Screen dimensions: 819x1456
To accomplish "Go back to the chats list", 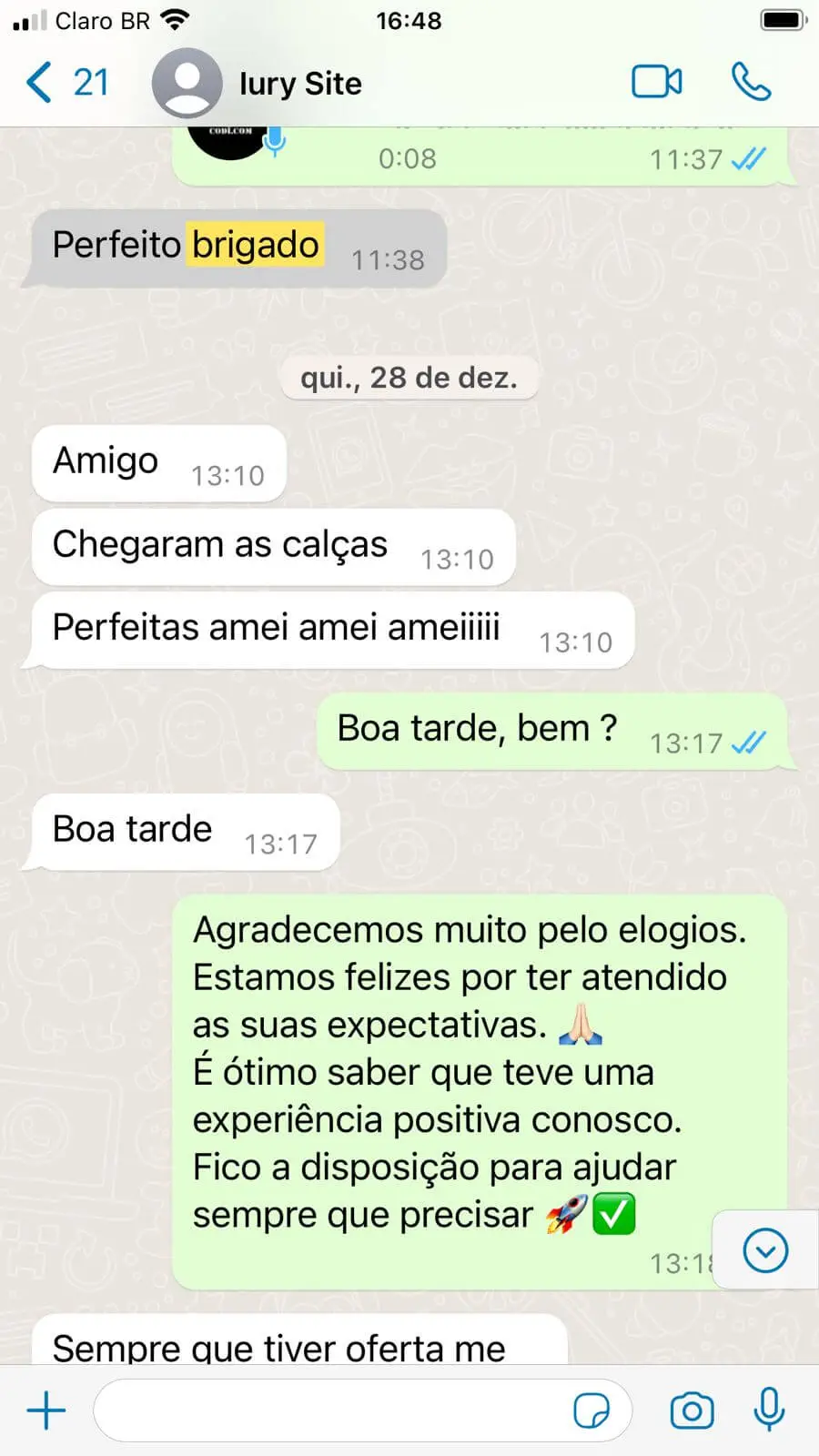I will click(x=64, y=83).
